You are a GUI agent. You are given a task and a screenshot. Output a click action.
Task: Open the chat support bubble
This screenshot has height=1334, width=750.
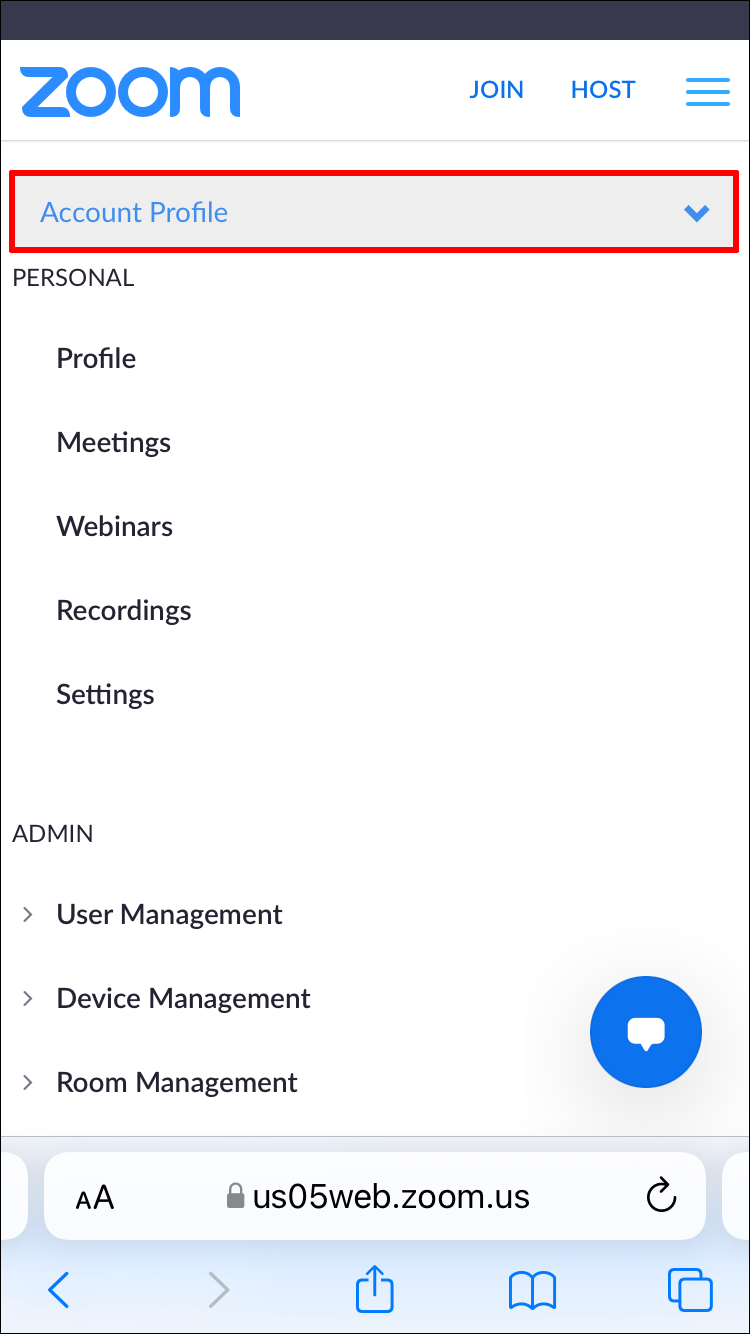click(x=646, y=1032)
